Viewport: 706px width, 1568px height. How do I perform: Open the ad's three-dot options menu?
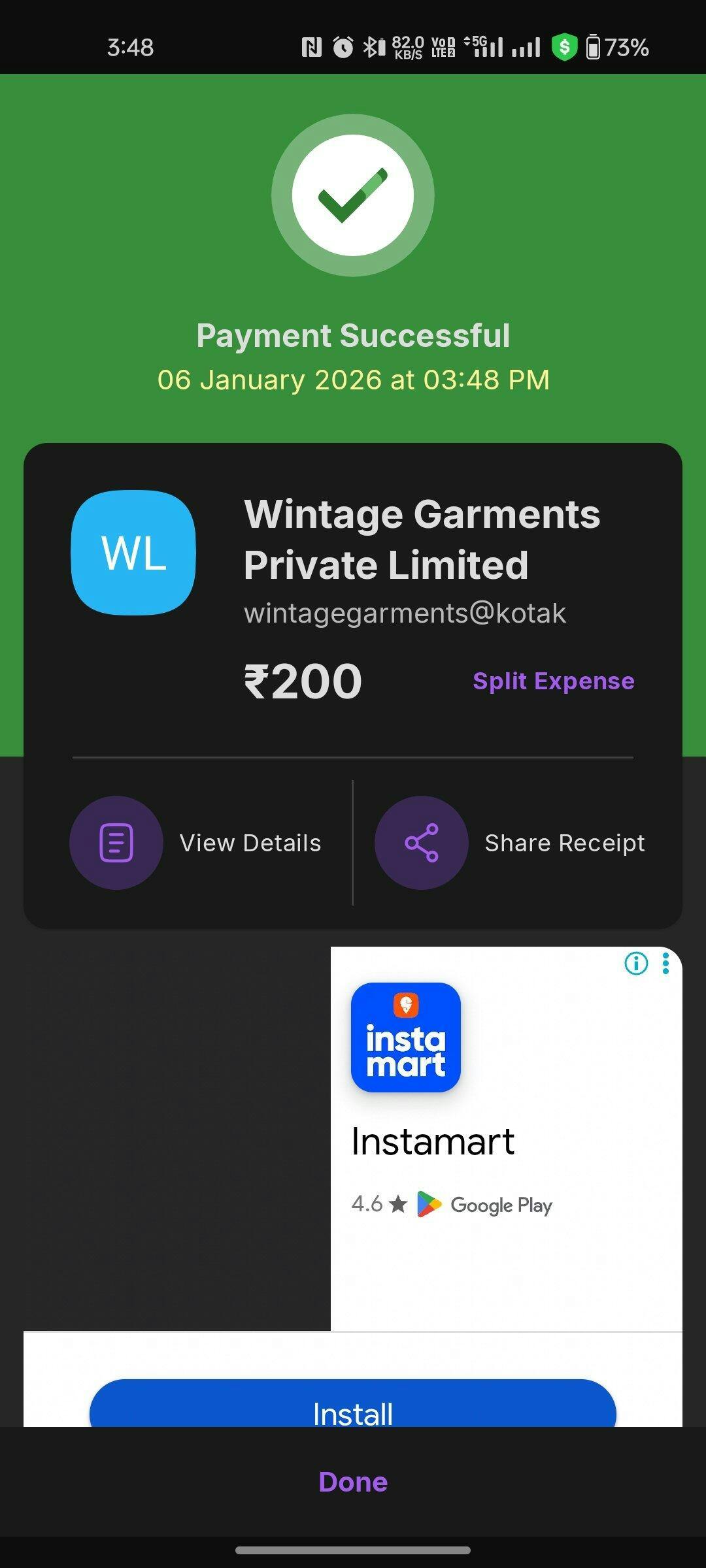pos(665,963)
